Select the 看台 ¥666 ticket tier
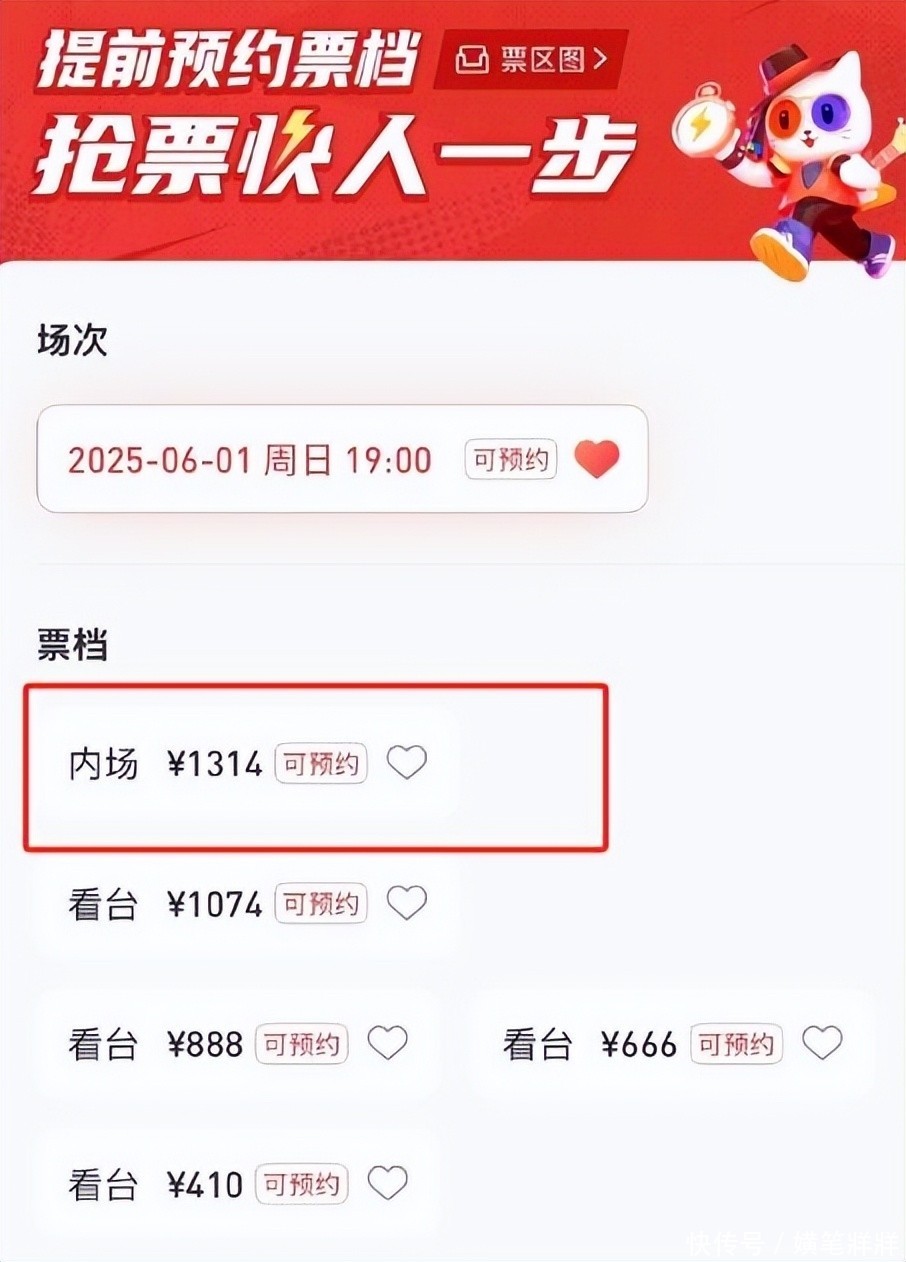906x1262 pixels. point(590,1045)
